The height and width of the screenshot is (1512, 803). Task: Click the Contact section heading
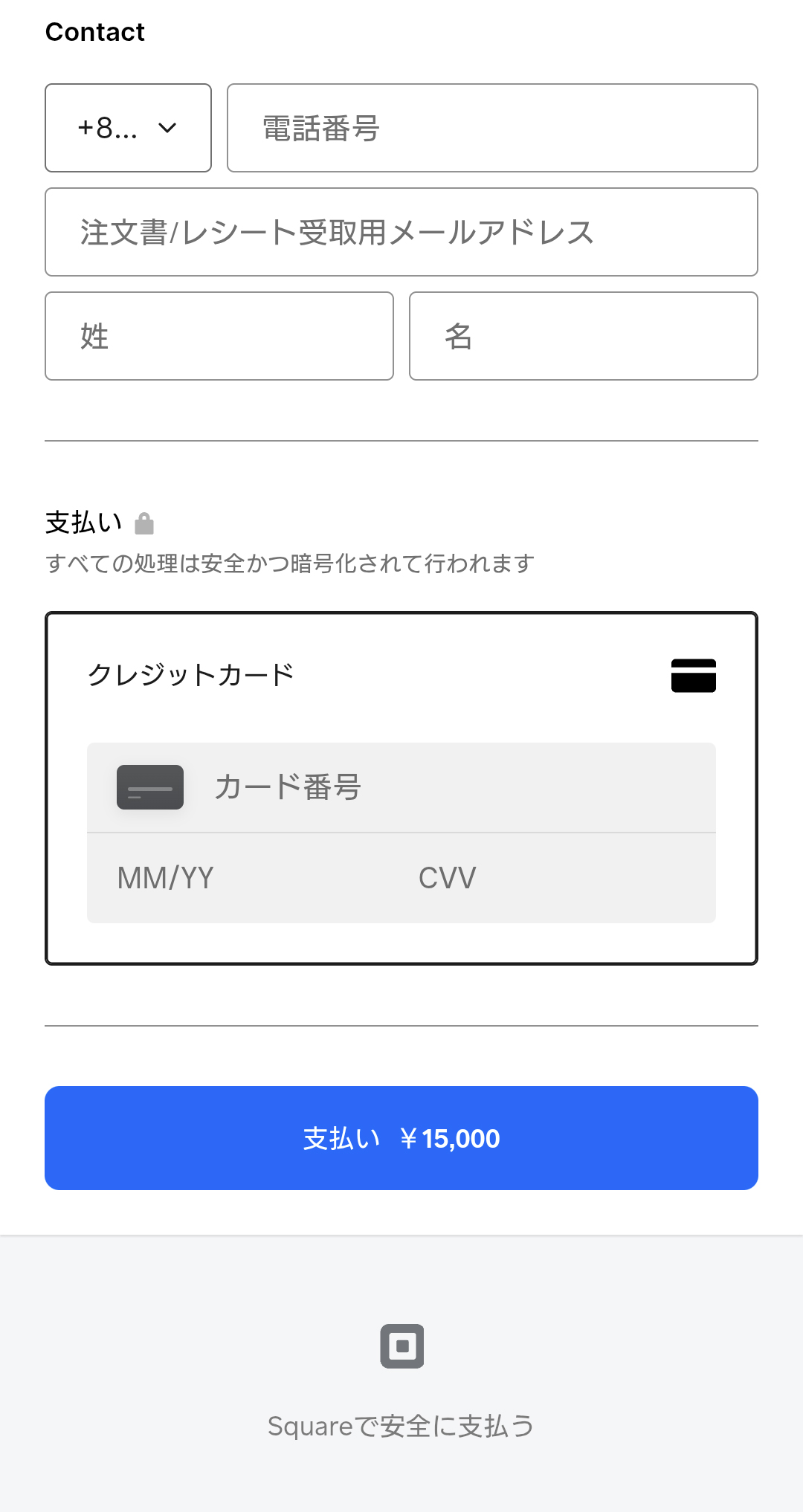click(x=95, y=31)
